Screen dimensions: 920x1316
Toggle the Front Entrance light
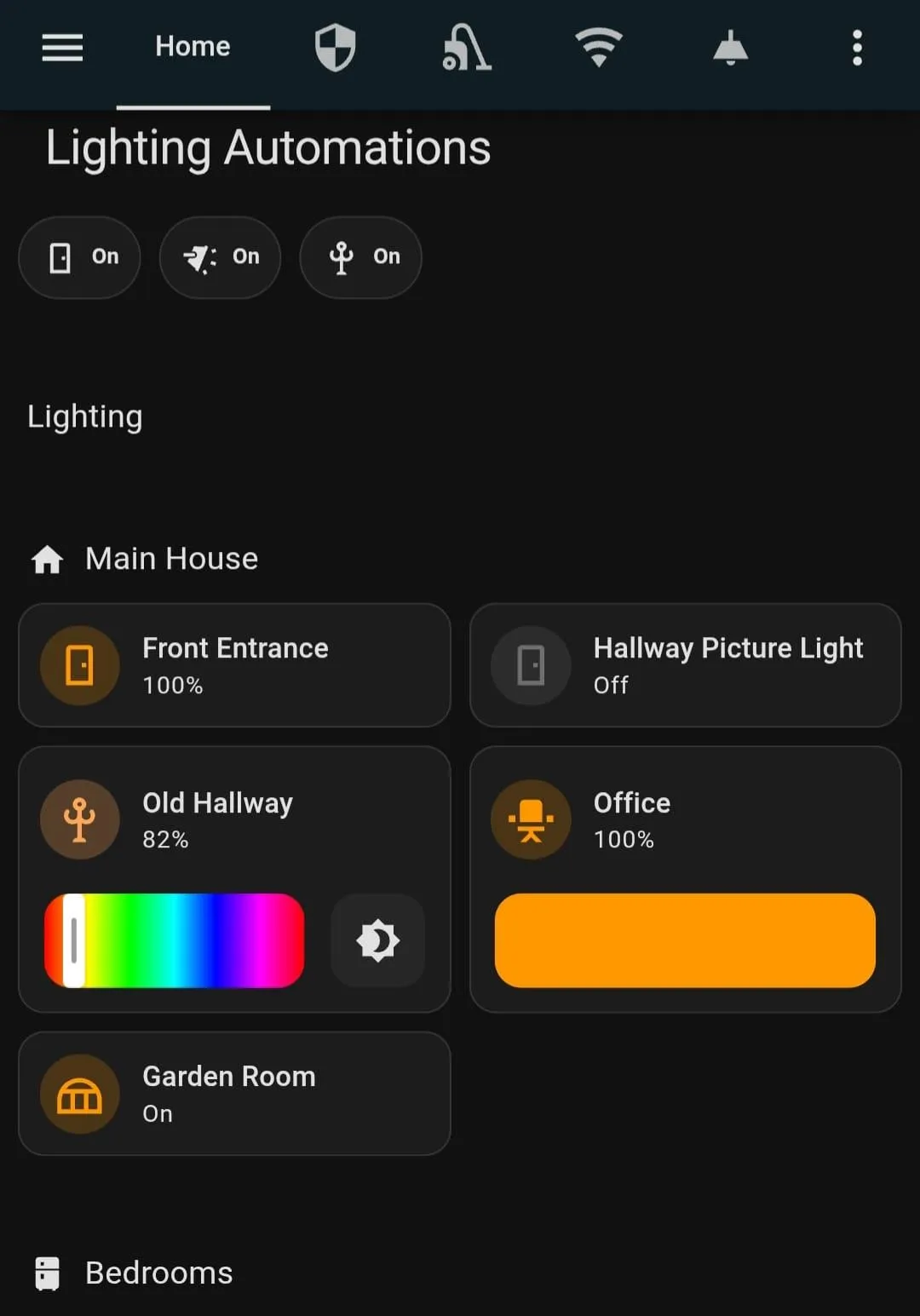(x=80, y=665)
